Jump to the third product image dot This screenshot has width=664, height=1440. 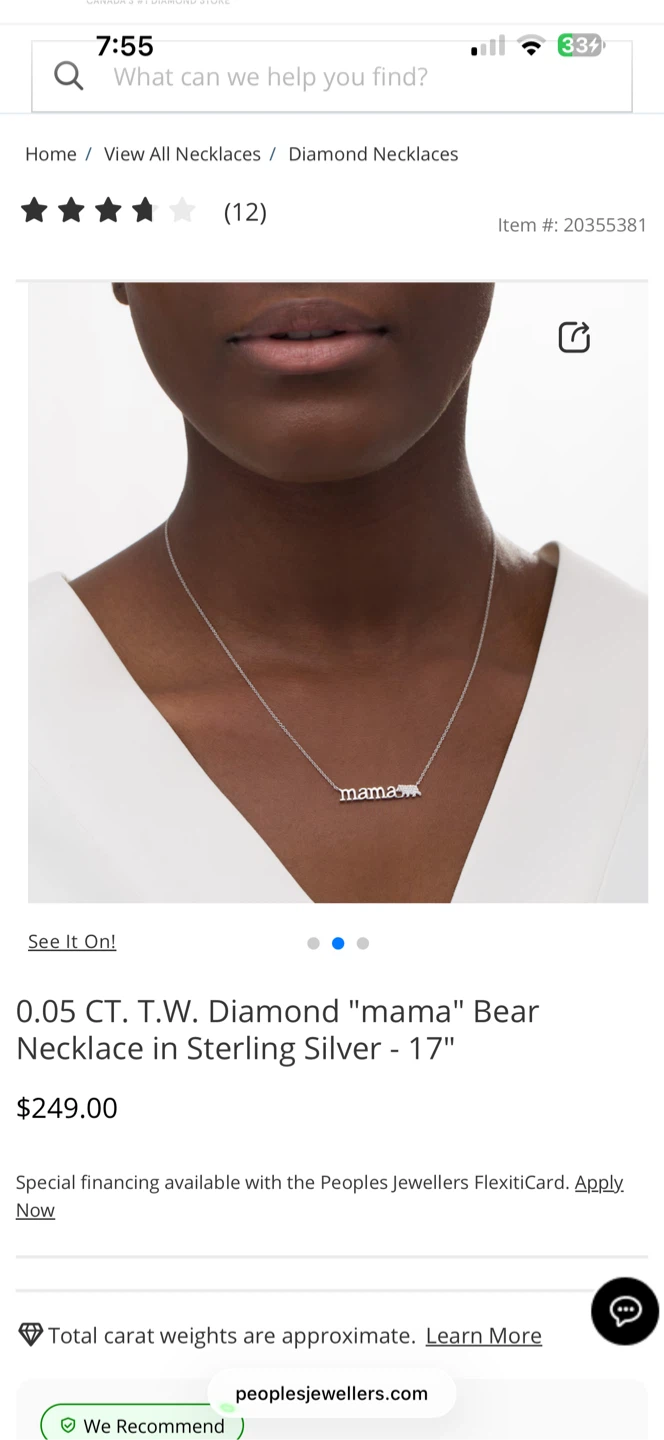(363, 943)
